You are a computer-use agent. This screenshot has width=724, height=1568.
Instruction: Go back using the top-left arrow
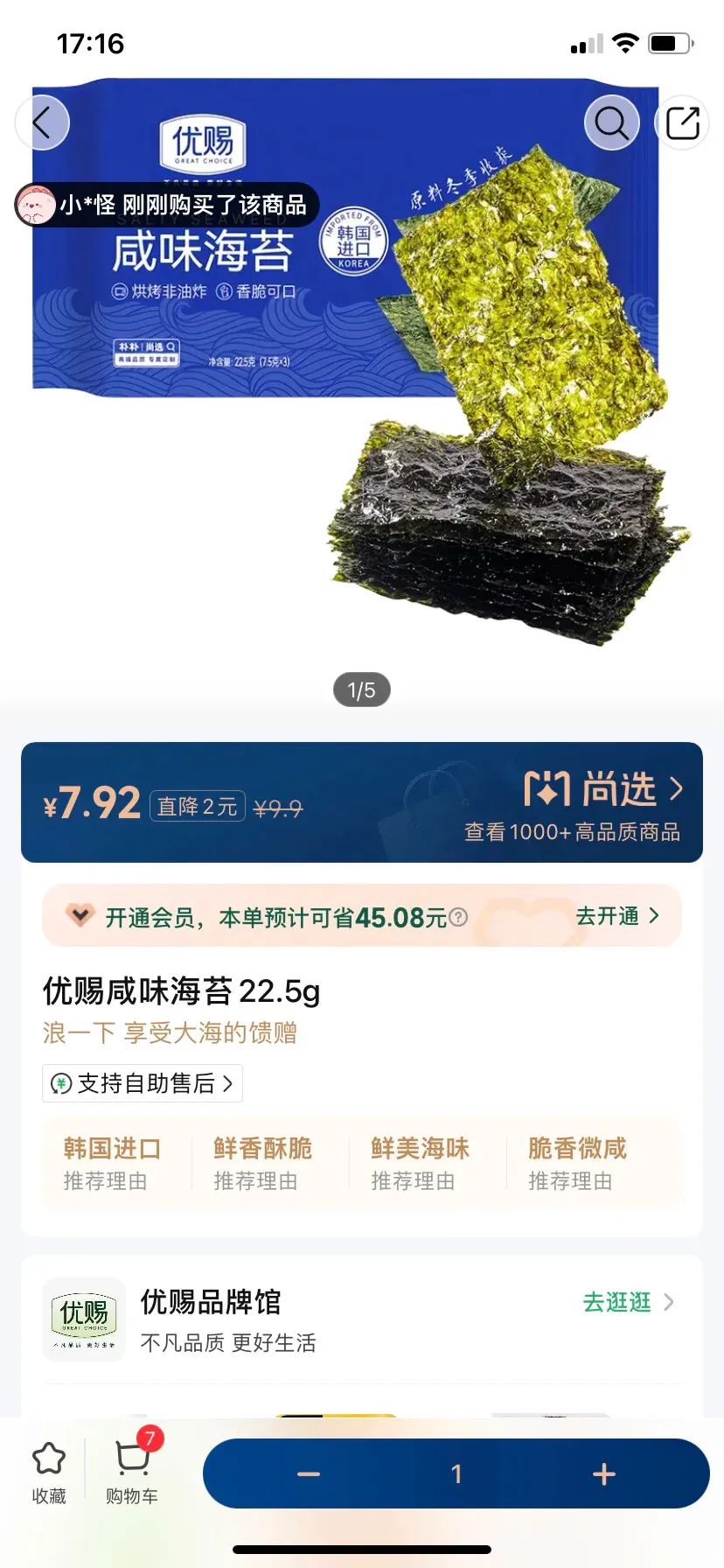pyautogui.click(x=42, y=123)
